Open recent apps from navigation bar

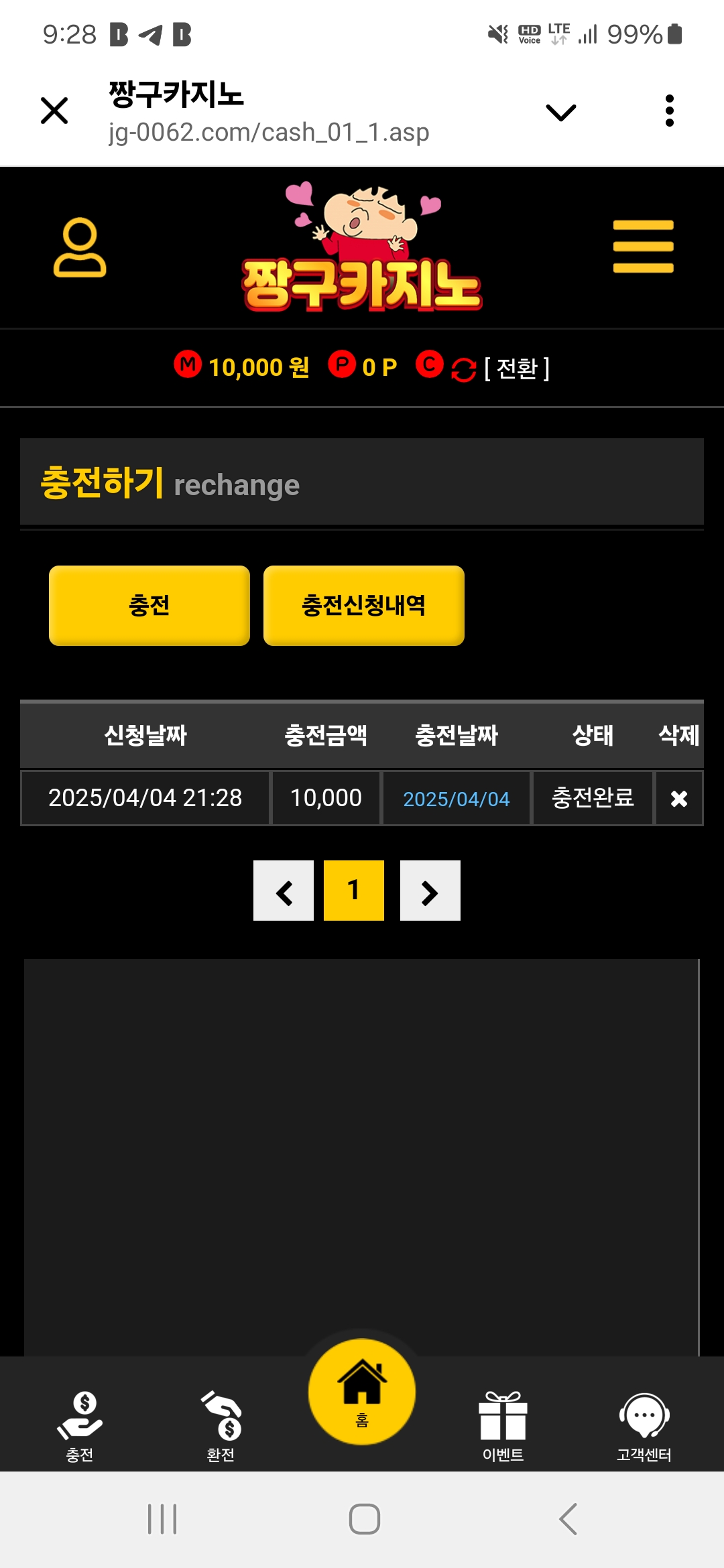coord(162,1519)
